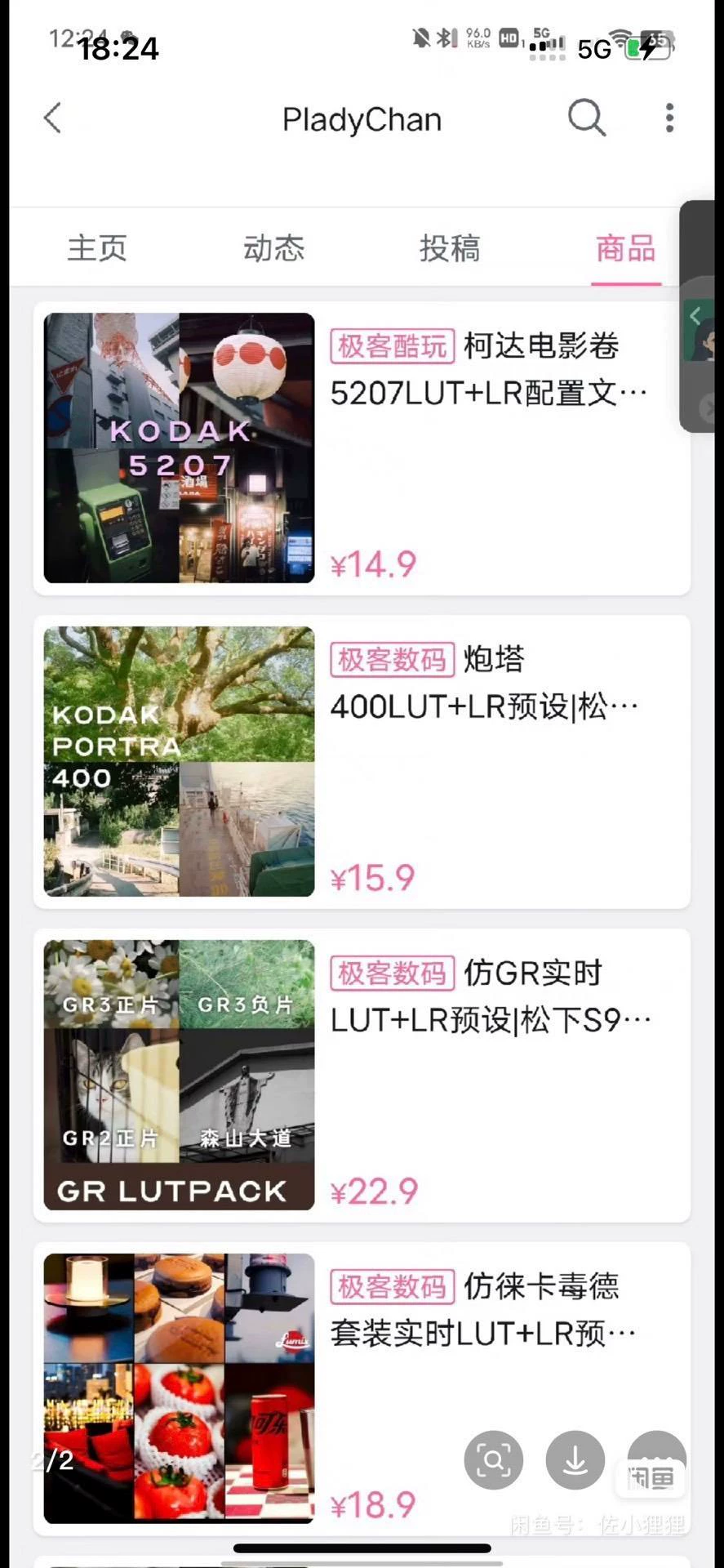The image size is (724, 1568).
Task: Open search on PladyChan's page
Action: (x=587, y=118)
